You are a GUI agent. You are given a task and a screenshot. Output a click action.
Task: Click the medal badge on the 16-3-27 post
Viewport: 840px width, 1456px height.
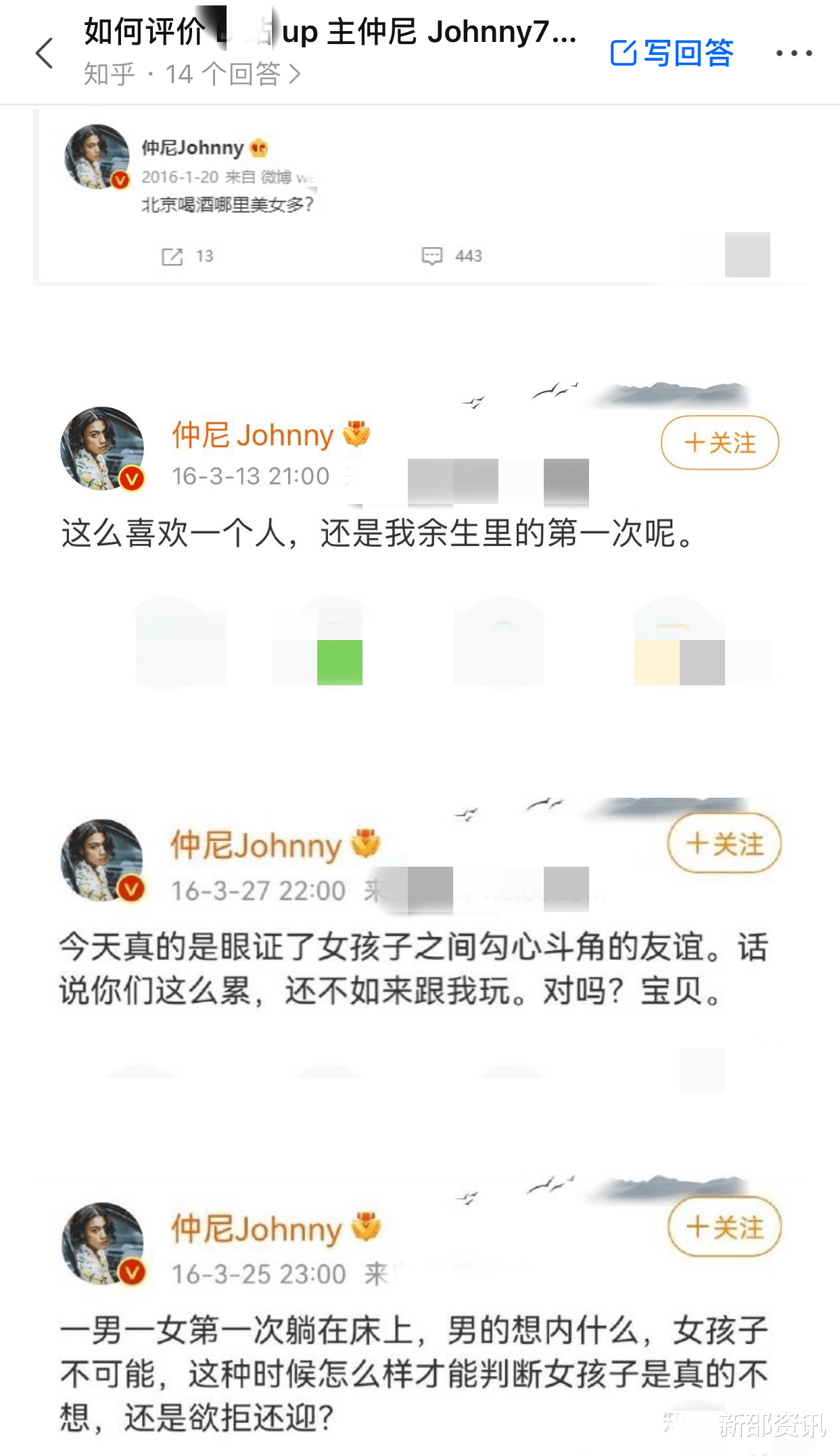click(366, 842)
